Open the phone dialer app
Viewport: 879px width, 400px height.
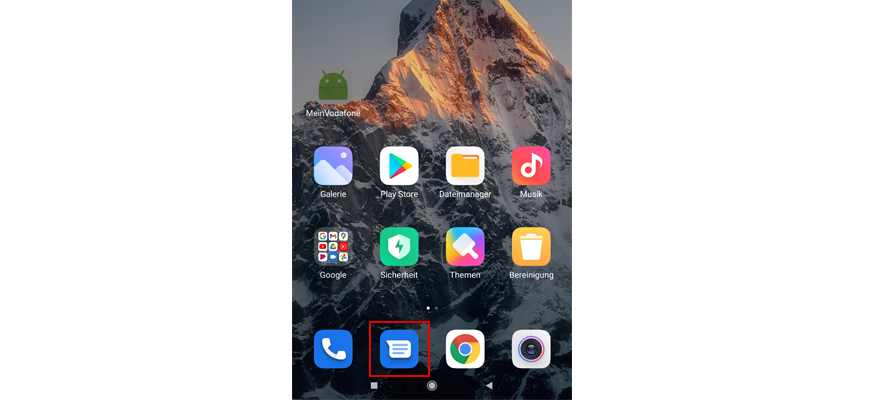pyautogui.click(x=333, y=349)
